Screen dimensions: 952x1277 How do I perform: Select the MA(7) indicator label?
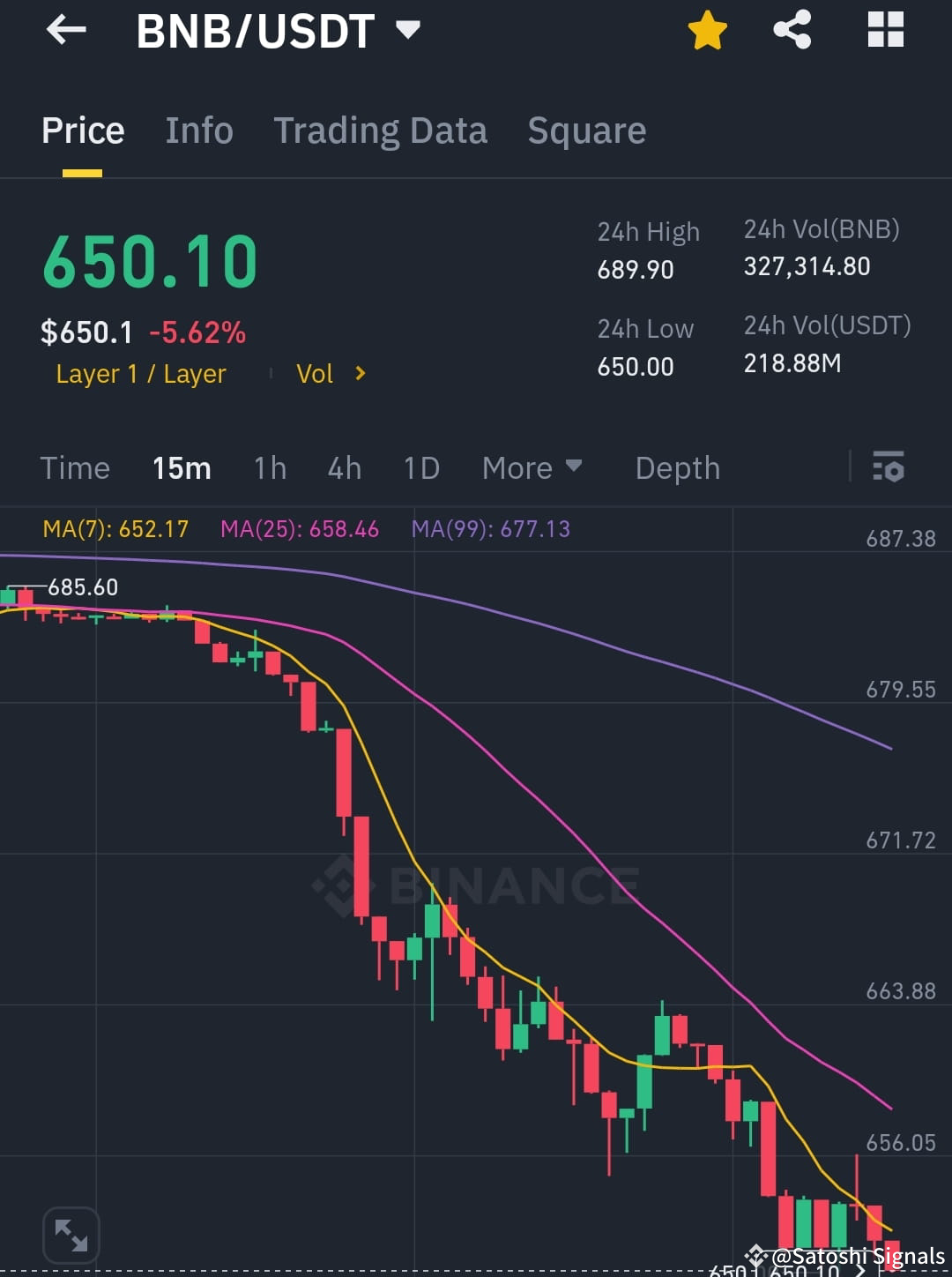(x=115, y=528)
